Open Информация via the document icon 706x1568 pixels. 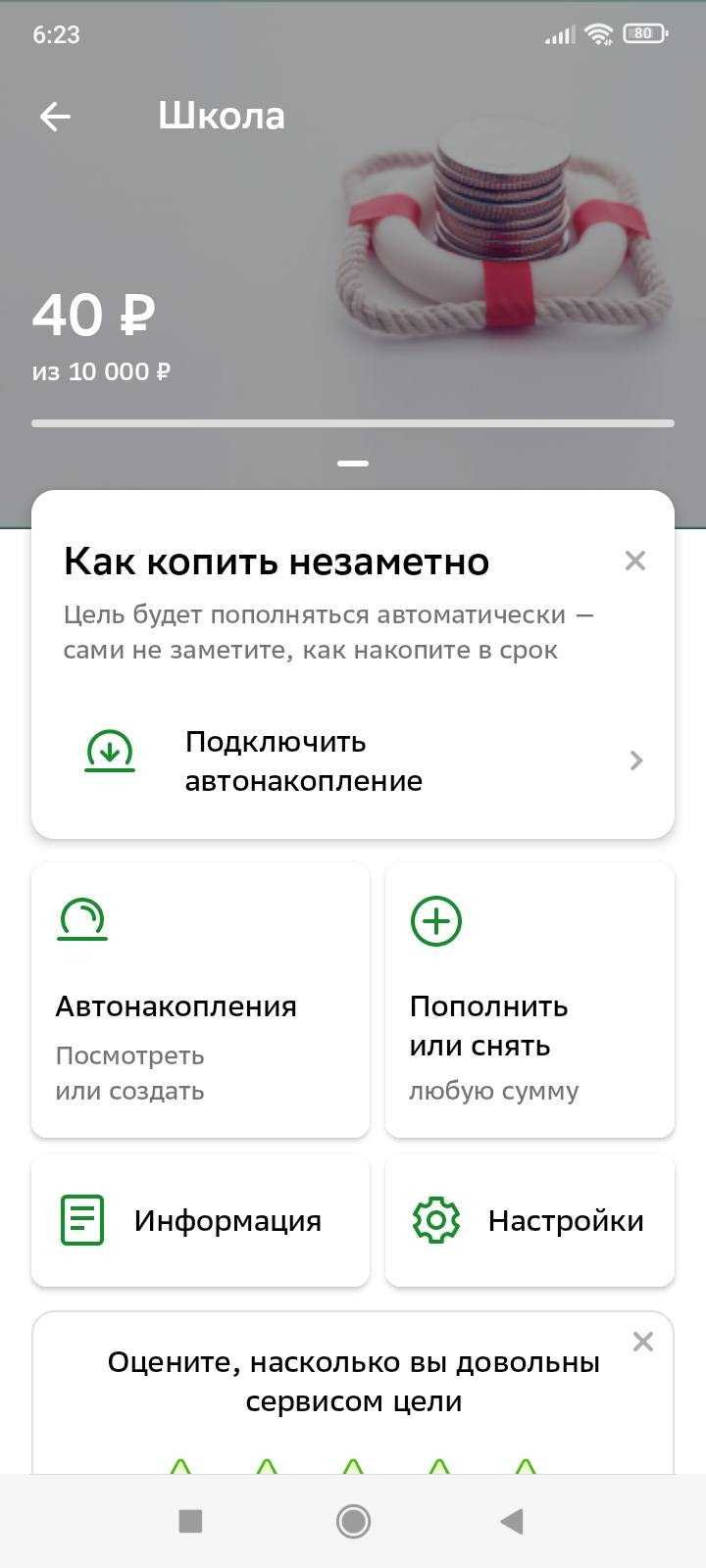pyautogui.click(x=83, y=1220)
